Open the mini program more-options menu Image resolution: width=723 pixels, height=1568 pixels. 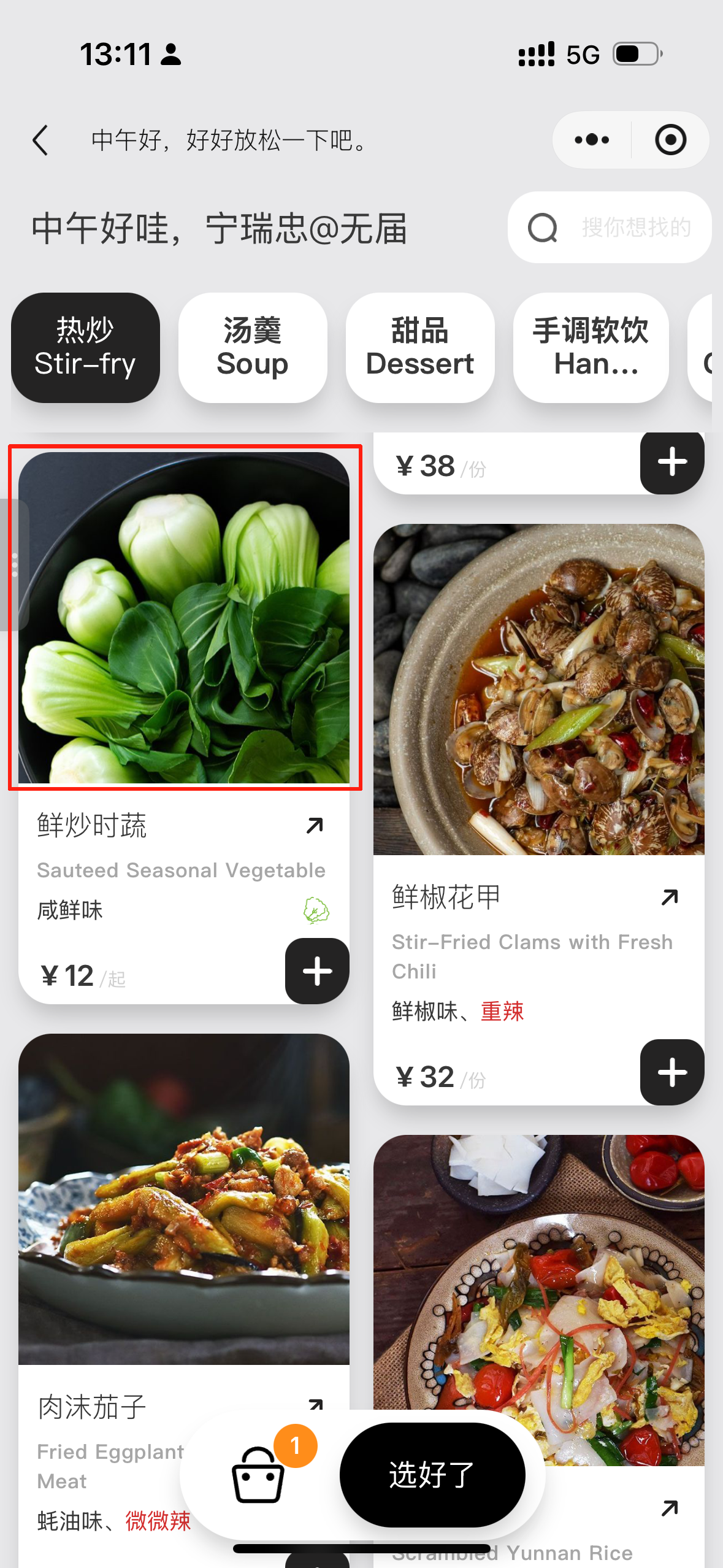(x=592, y=140)
